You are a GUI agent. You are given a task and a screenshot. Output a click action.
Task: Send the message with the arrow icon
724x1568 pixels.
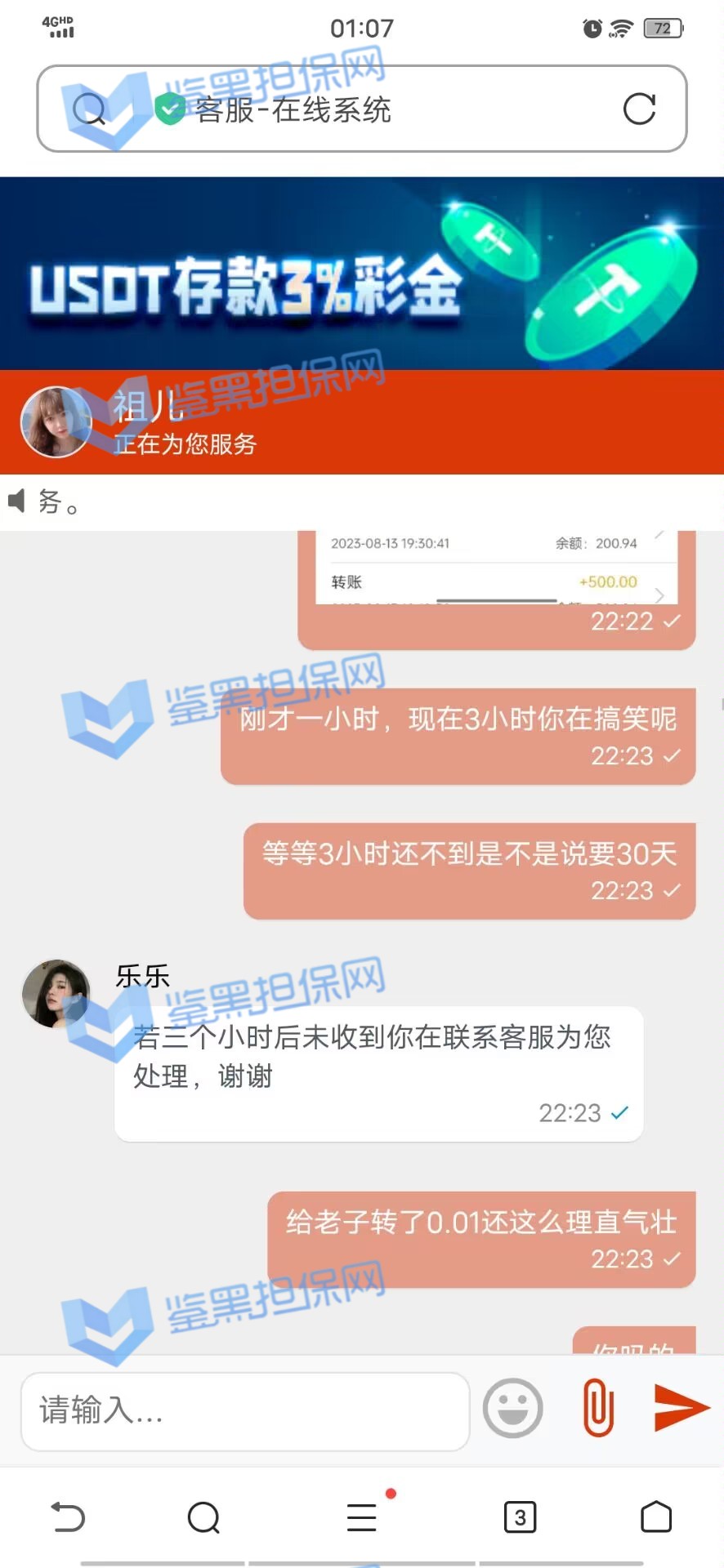(682, 1407)
